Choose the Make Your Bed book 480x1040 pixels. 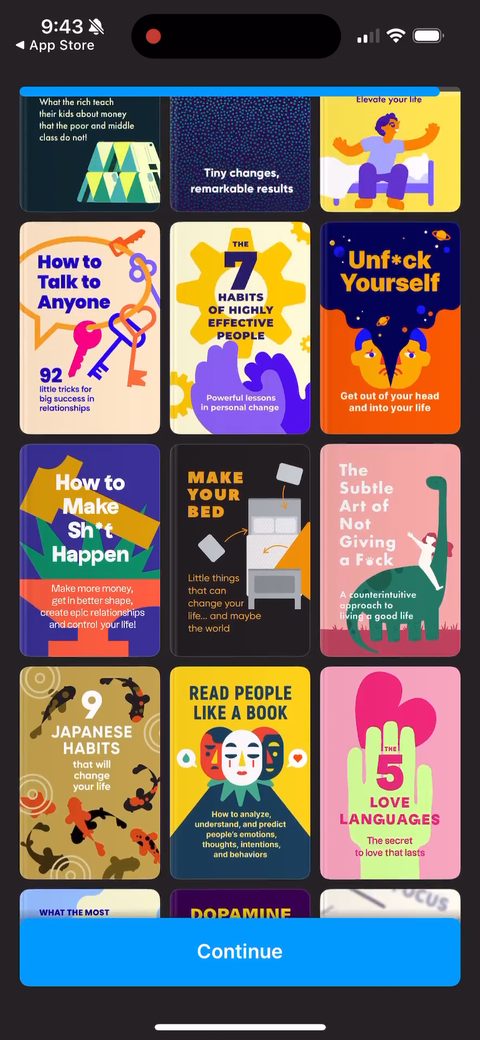pos(240,550)
